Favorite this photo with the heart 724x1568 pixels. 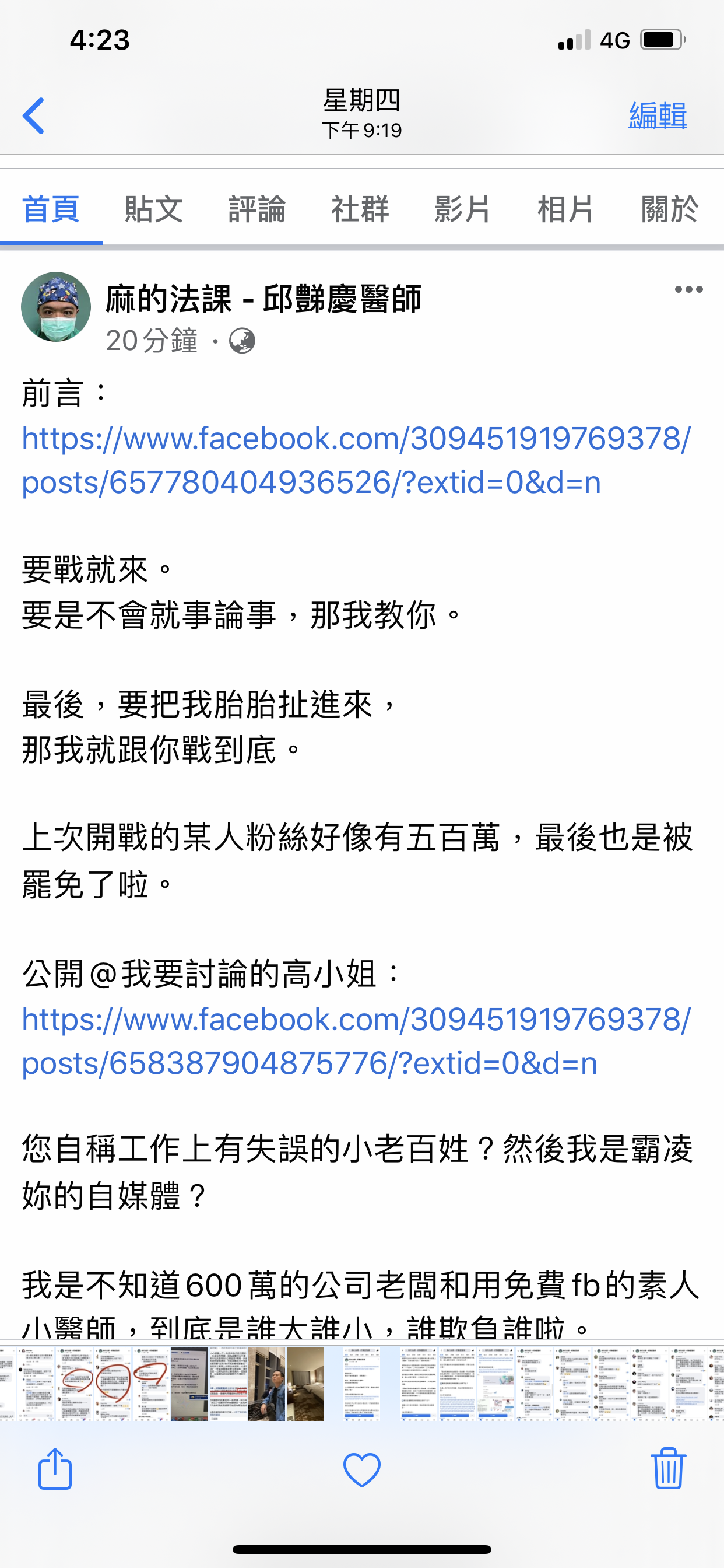tap(362, 1469)
